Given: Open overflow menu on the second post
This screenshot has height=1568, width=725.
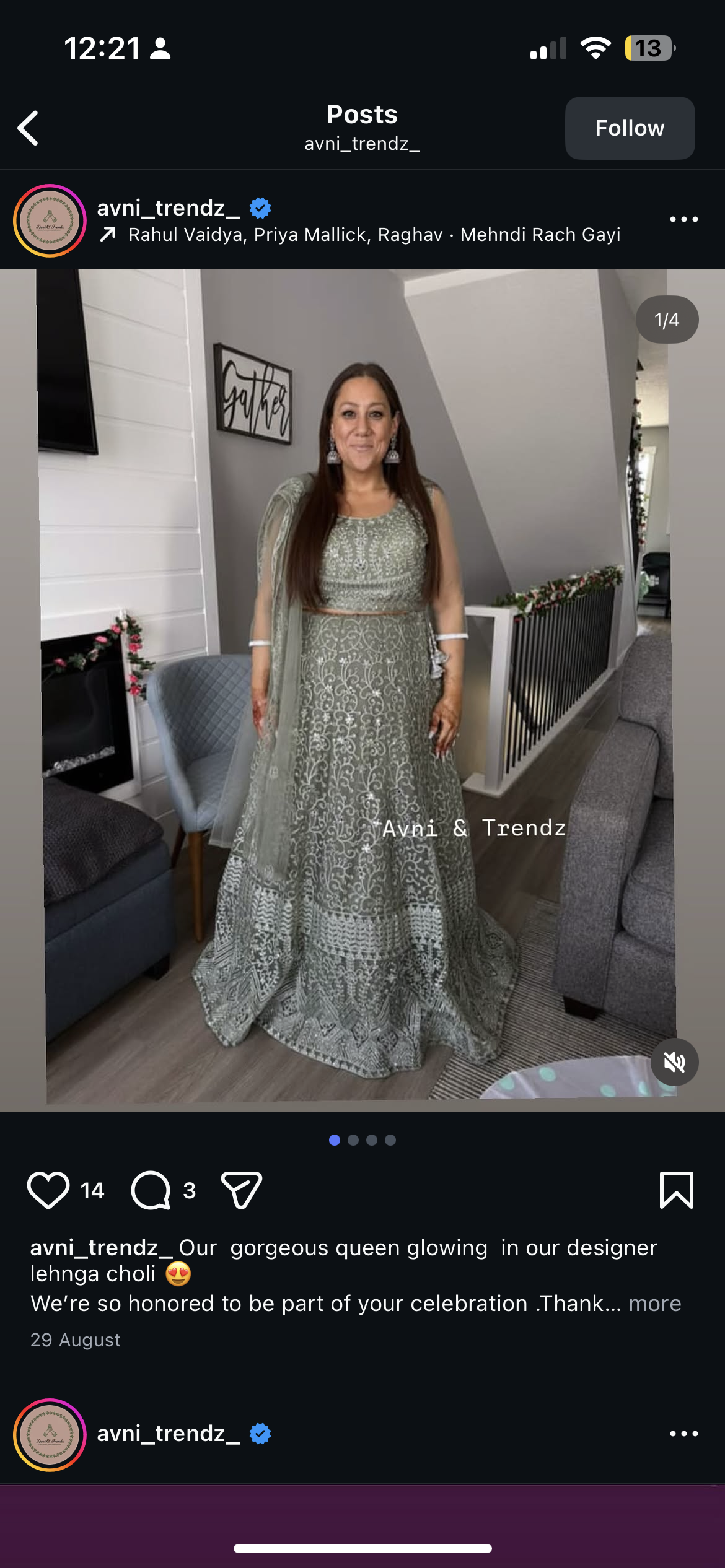Looking at the screenshot, I should point(683,1434).
